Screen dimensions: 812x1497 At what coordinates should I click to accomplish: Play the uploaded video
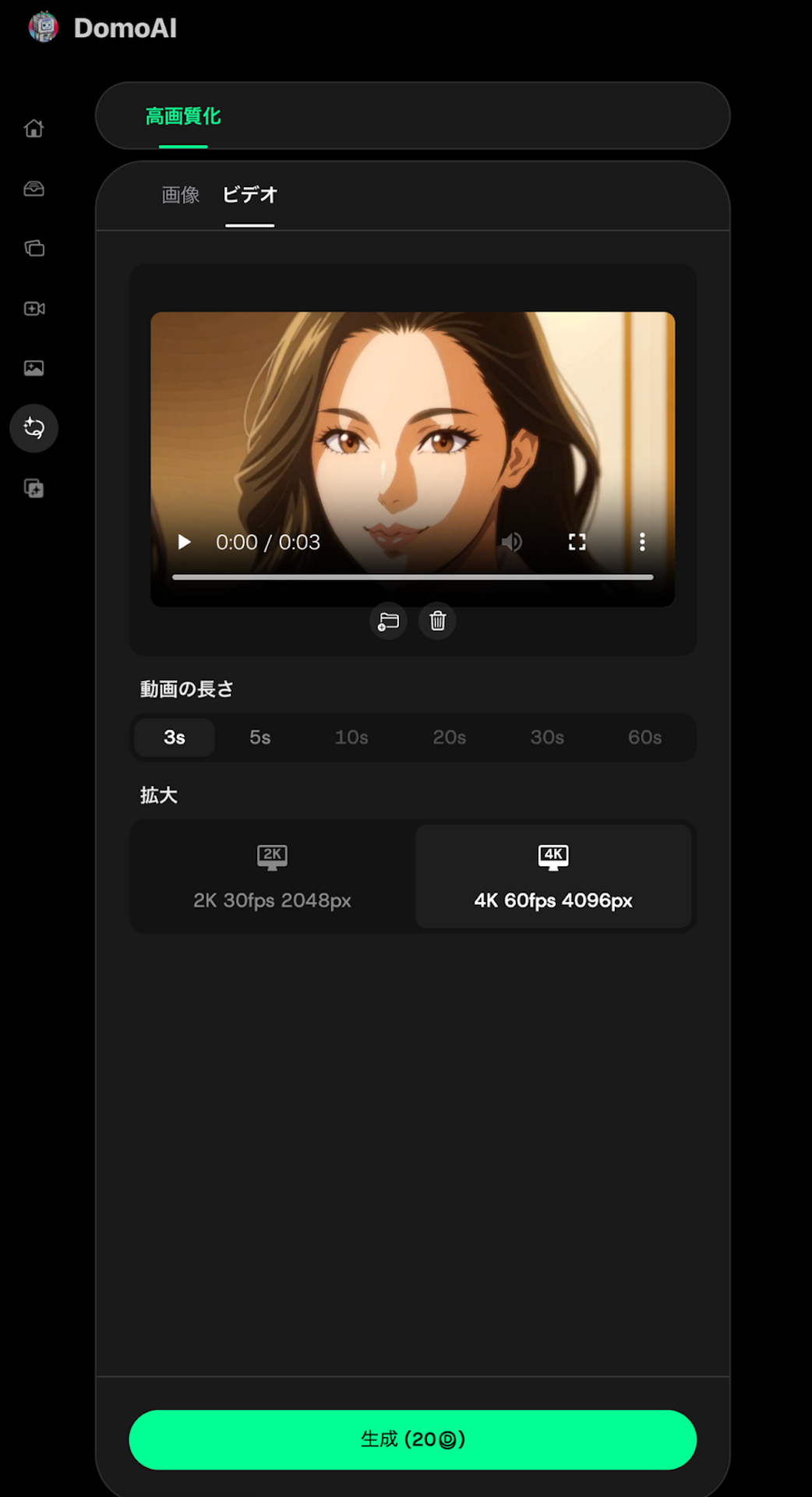click(185, 542)
